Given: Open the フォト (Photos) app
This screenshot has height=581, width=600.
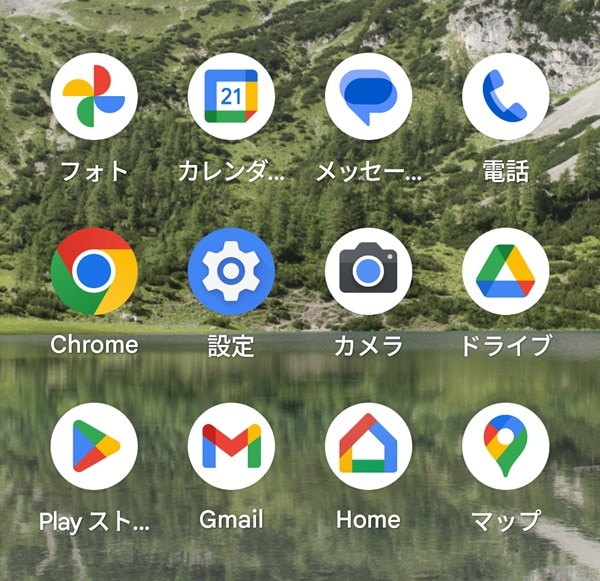Looking at the screenshot, I should (x=94, y=97).
